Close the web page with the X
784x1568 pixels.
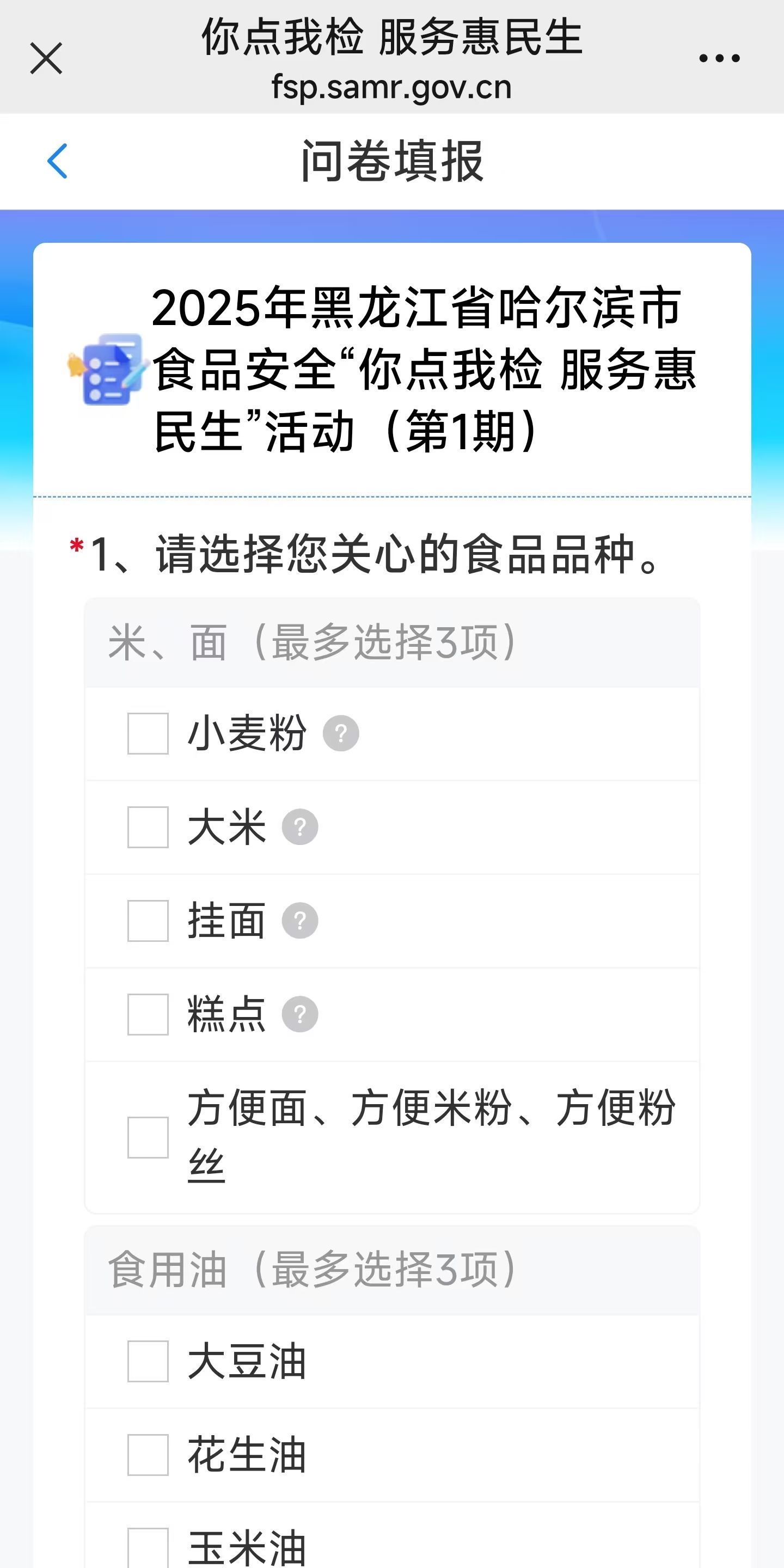pyautogui.click(x=46, y=58)
